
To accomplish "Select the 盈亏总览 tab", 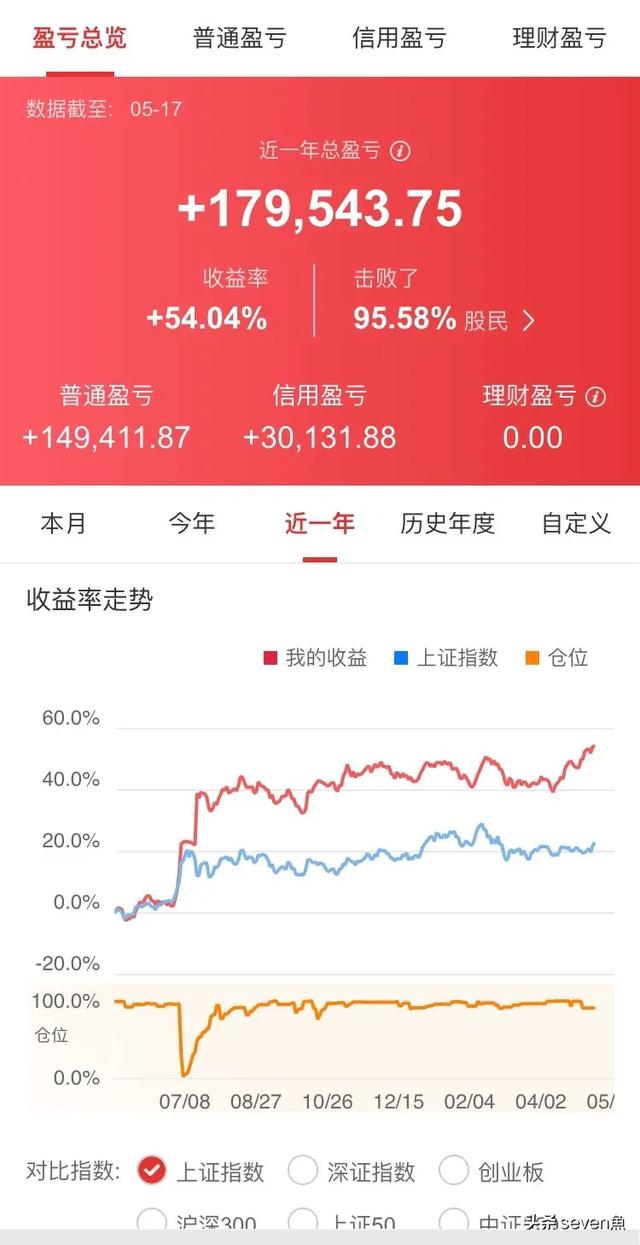I will [x=79, y=39].
